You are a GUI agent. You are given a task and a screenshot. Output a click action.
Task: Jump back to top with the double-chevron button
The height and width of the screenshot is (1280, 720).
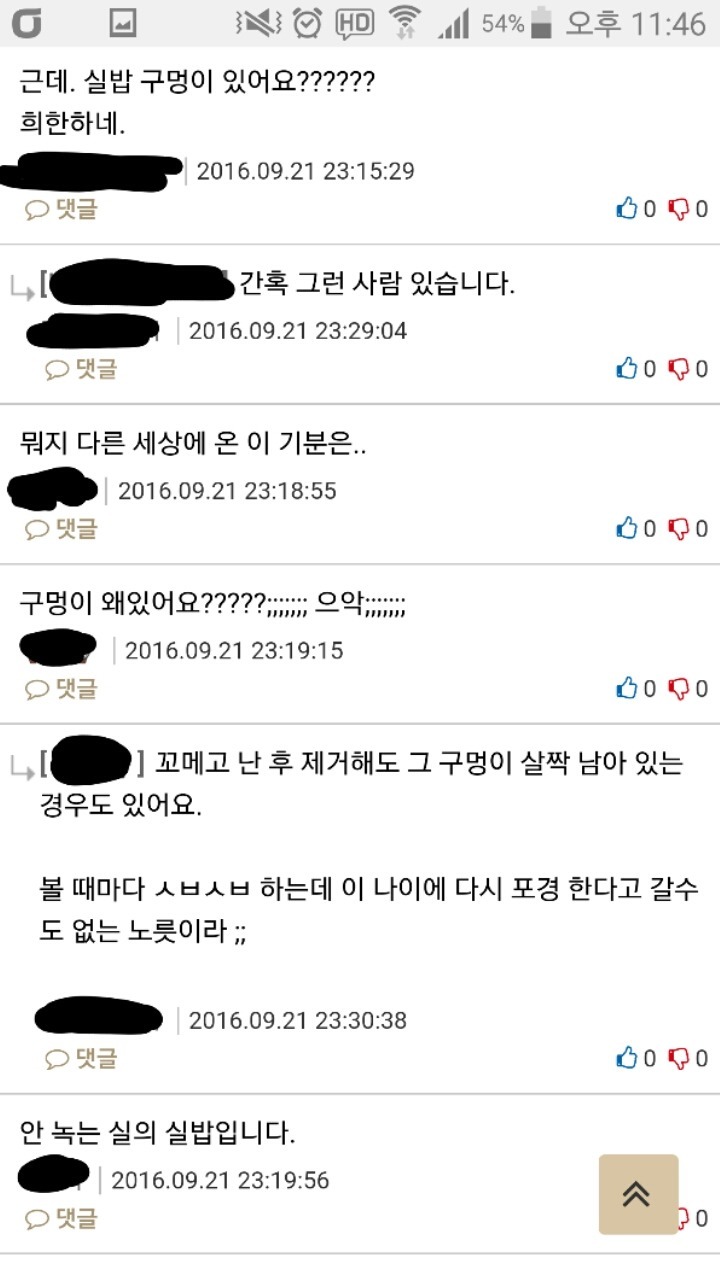pos(638,1194)
